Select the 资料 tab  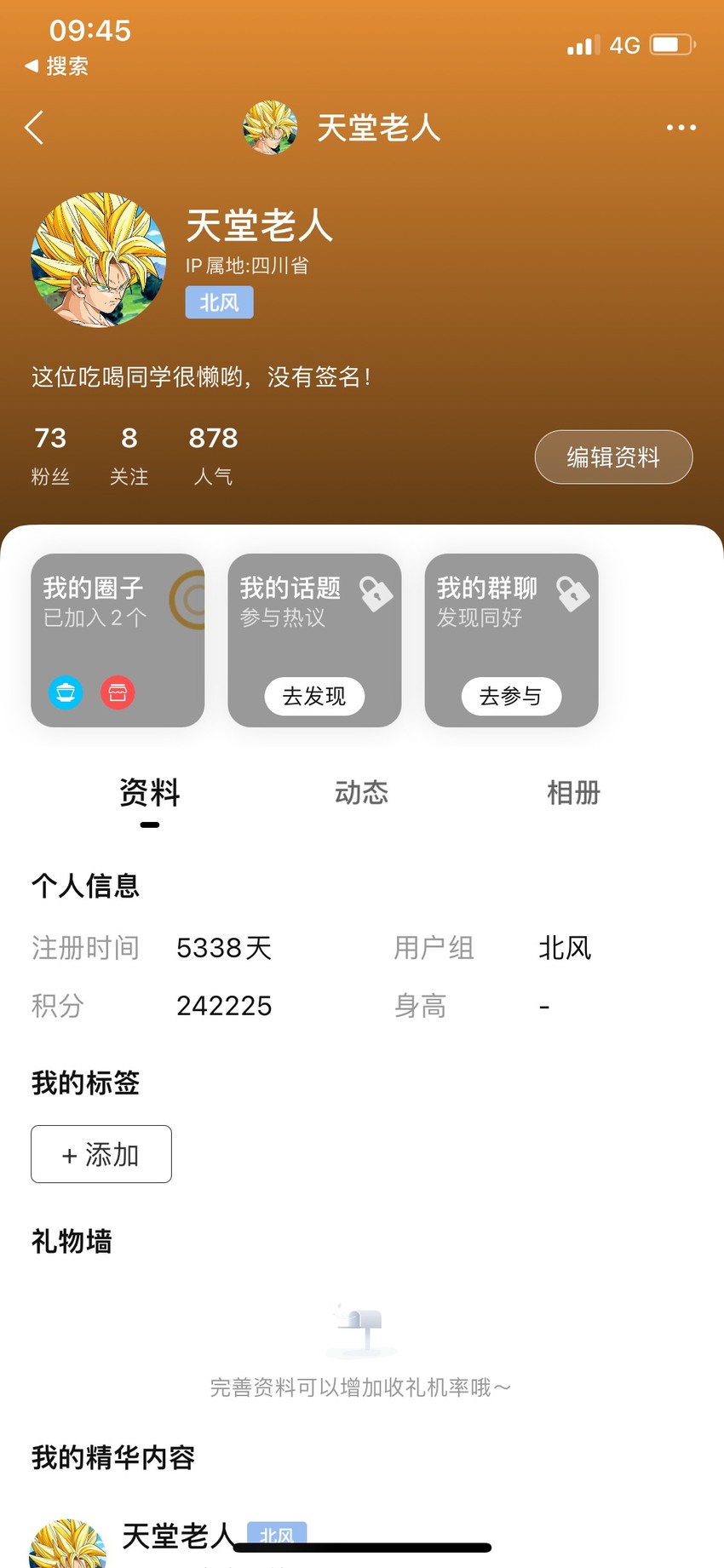[x=150, y=793]
